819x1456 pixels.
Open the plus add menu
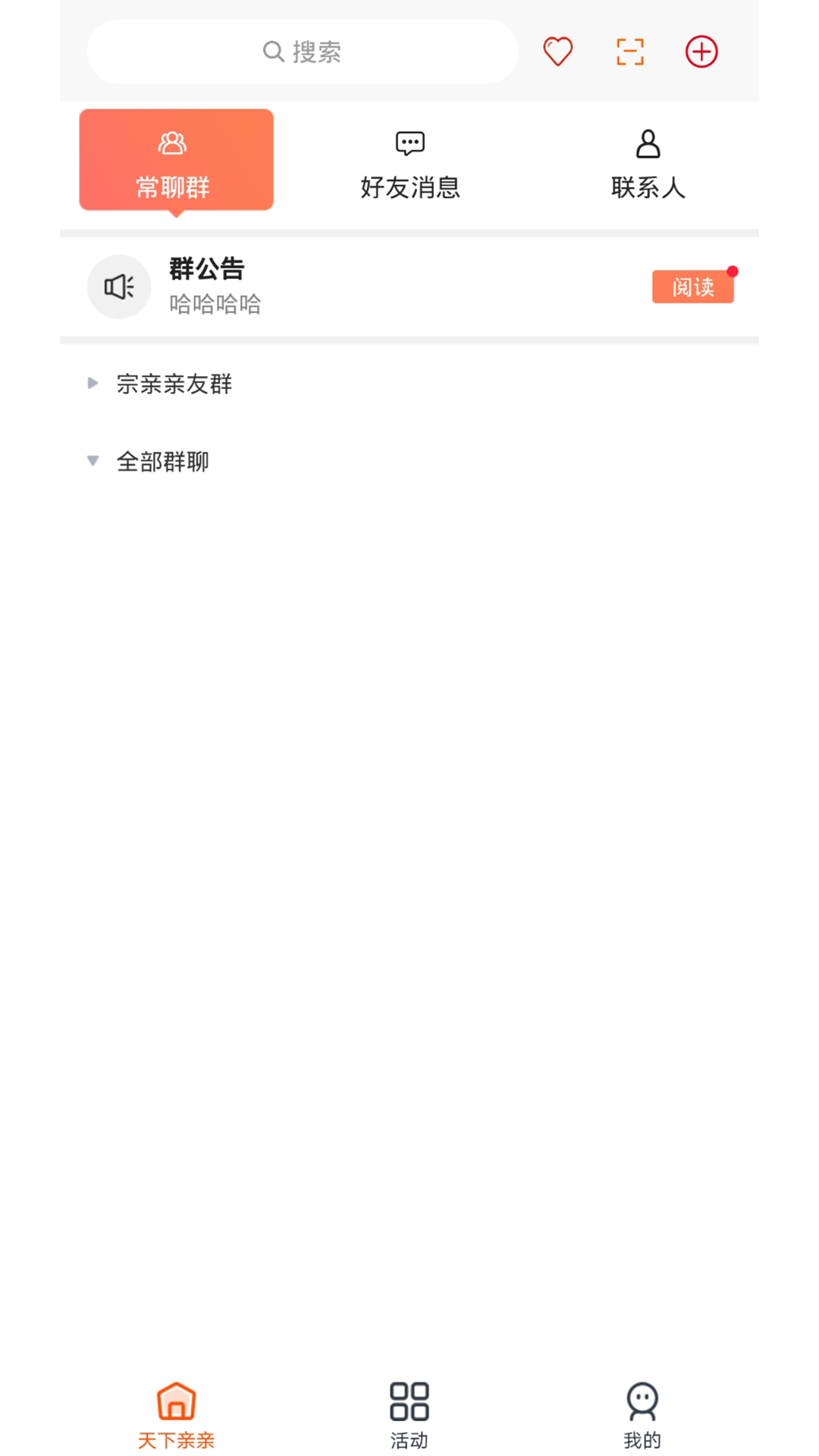click(701, 51)
